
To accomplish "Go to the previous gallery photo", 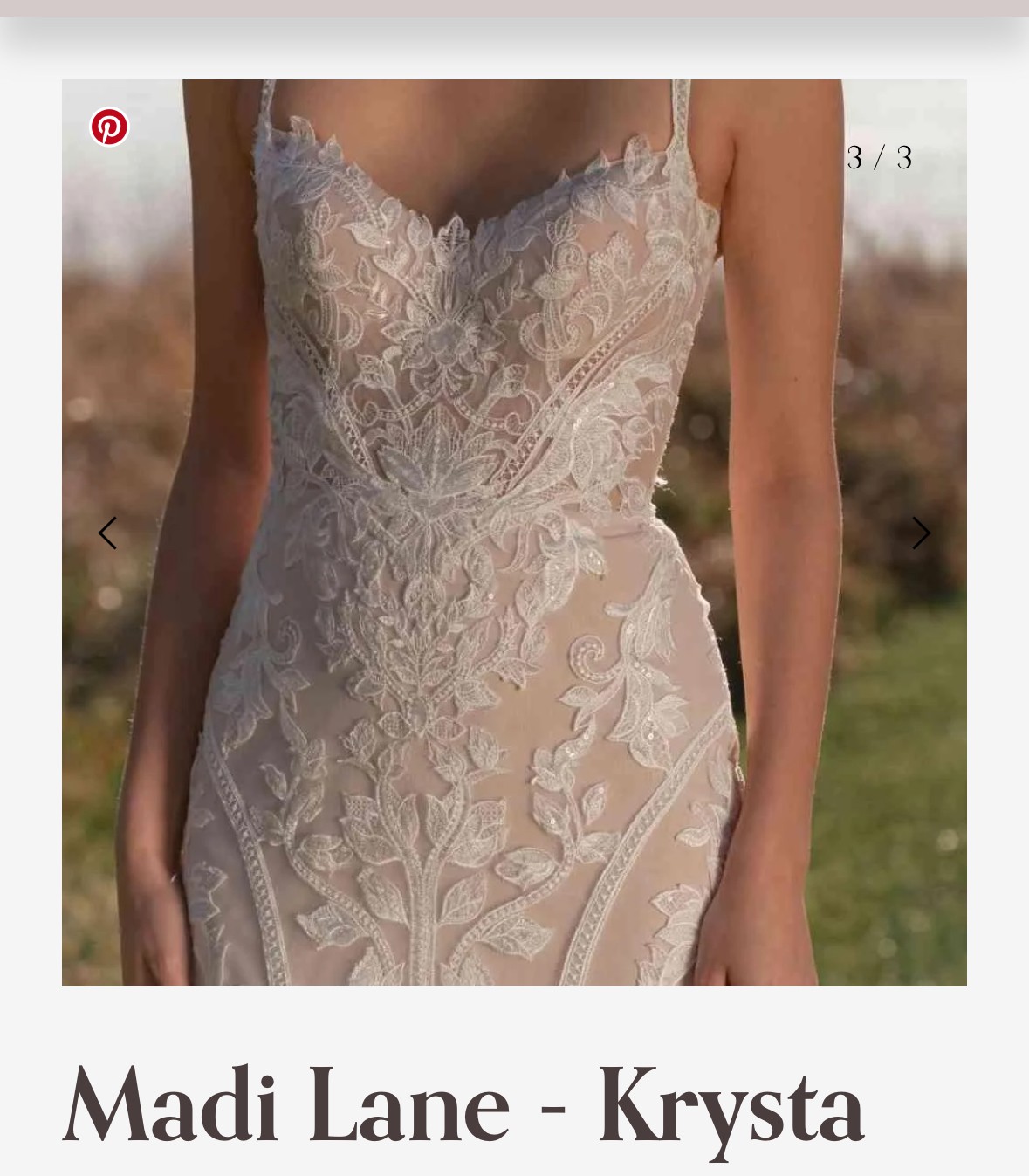I will [x=107, y=533].
